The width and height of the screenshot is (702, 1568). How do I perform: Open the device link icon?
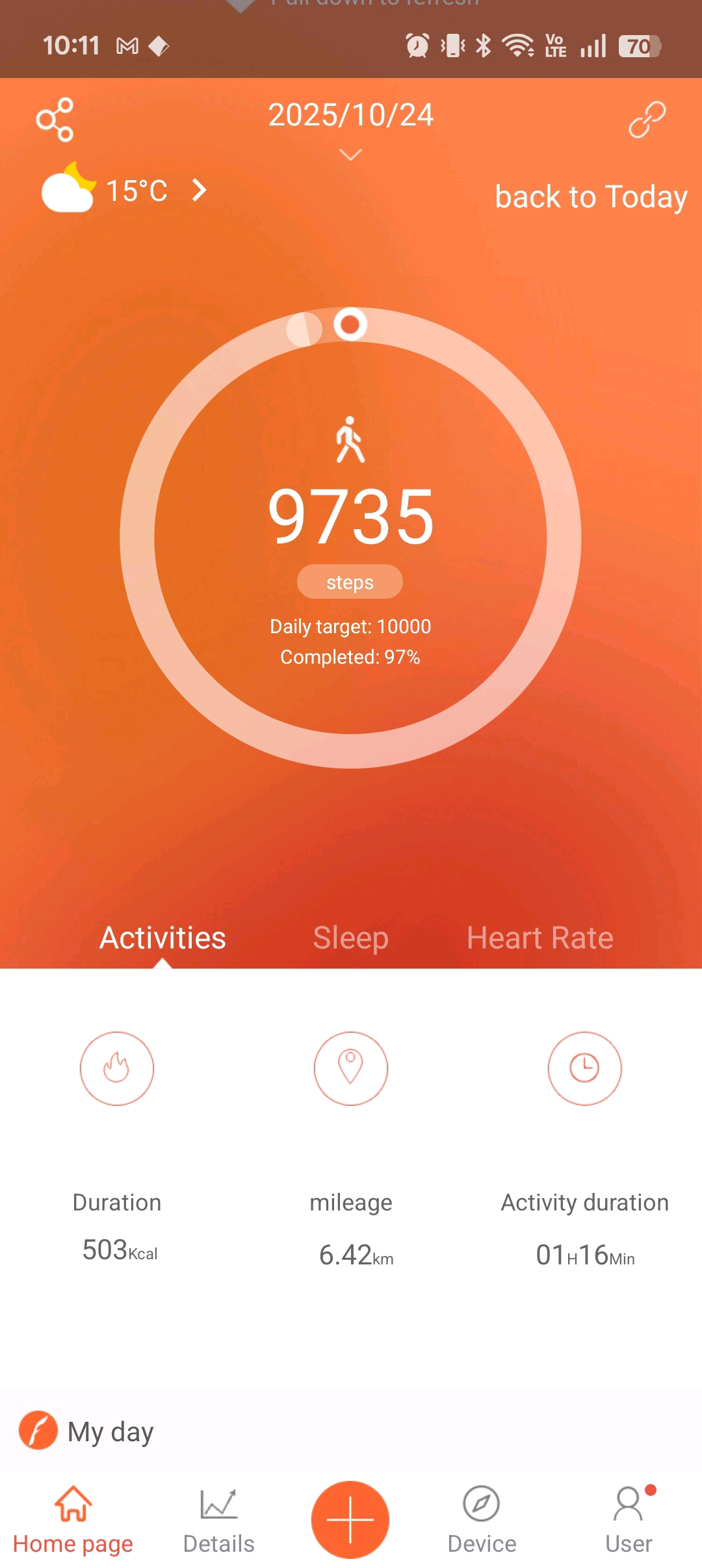(x=647, y=120)
